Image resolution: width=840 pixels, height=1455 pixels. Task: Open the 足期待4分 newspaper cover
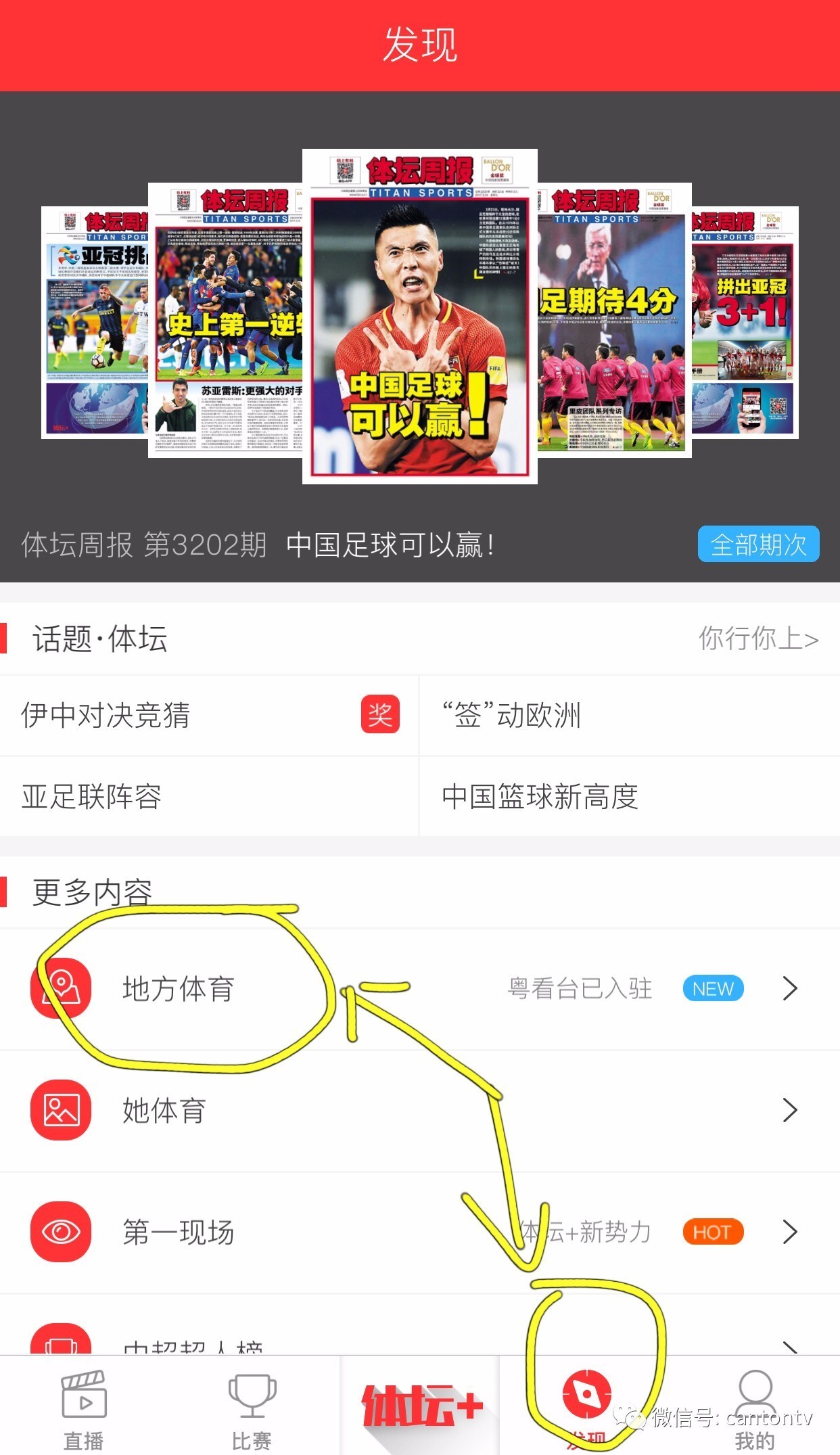click(614, 320)
